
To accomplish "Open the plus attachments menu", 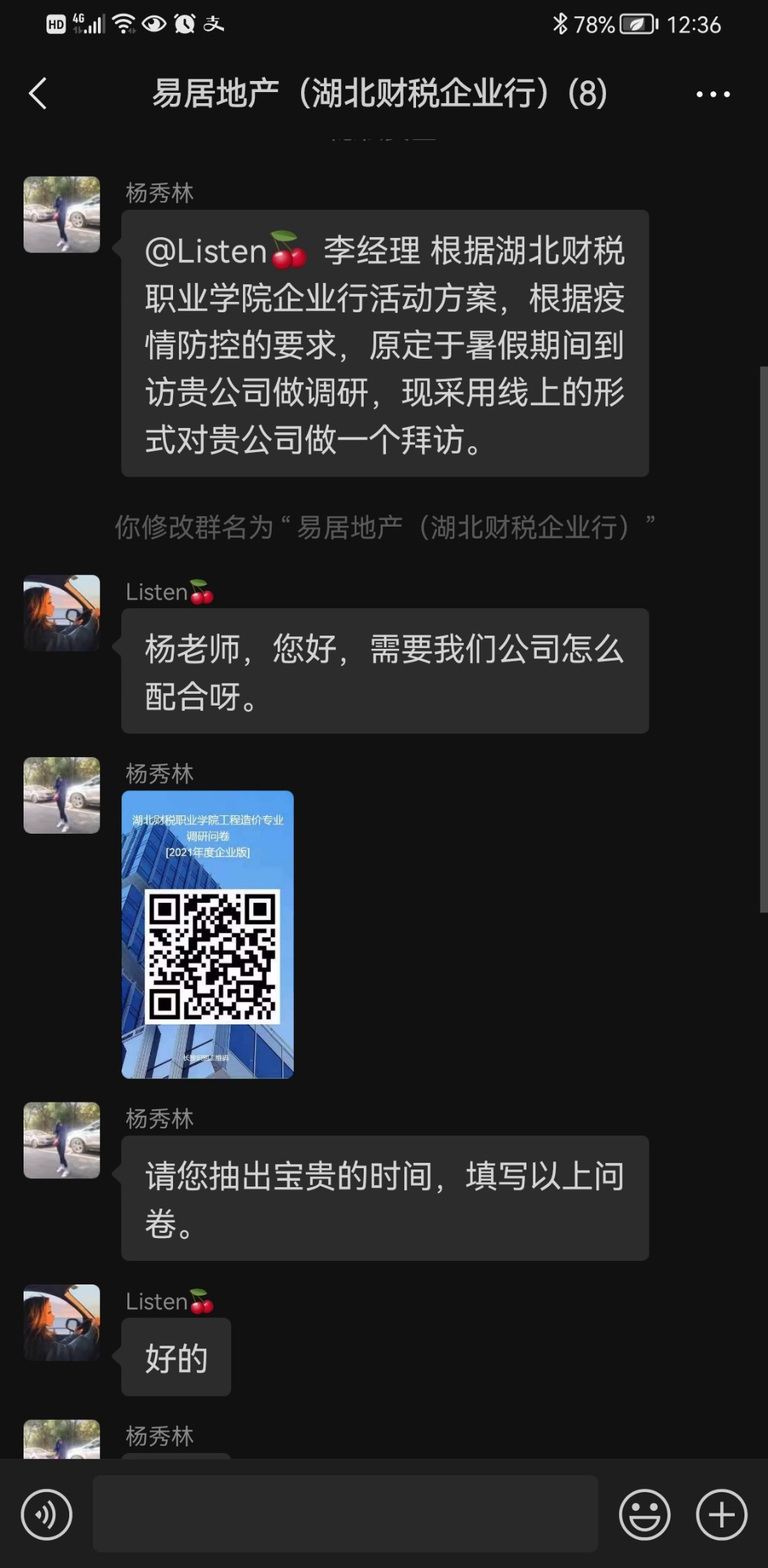I will point(721,1514).
